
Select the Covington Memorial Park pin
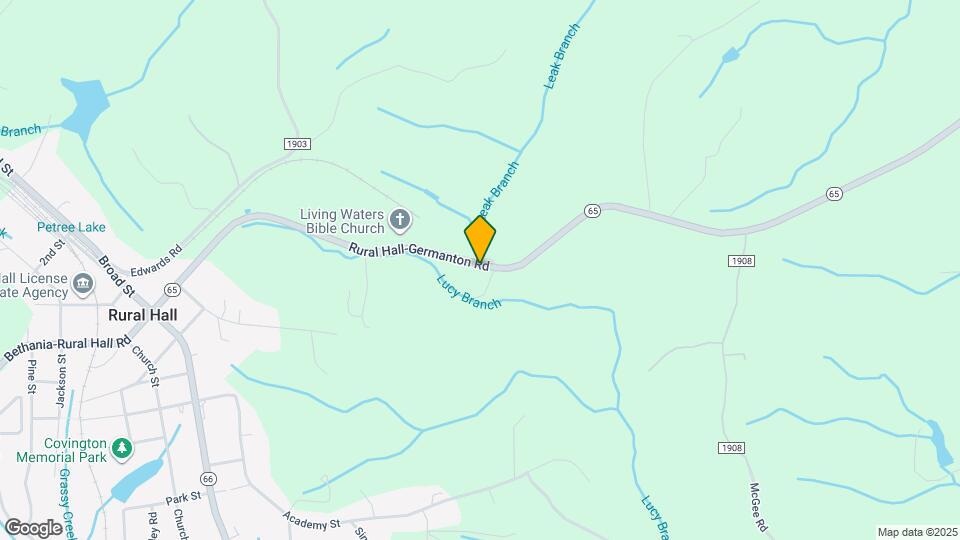(x=123, y=448)
